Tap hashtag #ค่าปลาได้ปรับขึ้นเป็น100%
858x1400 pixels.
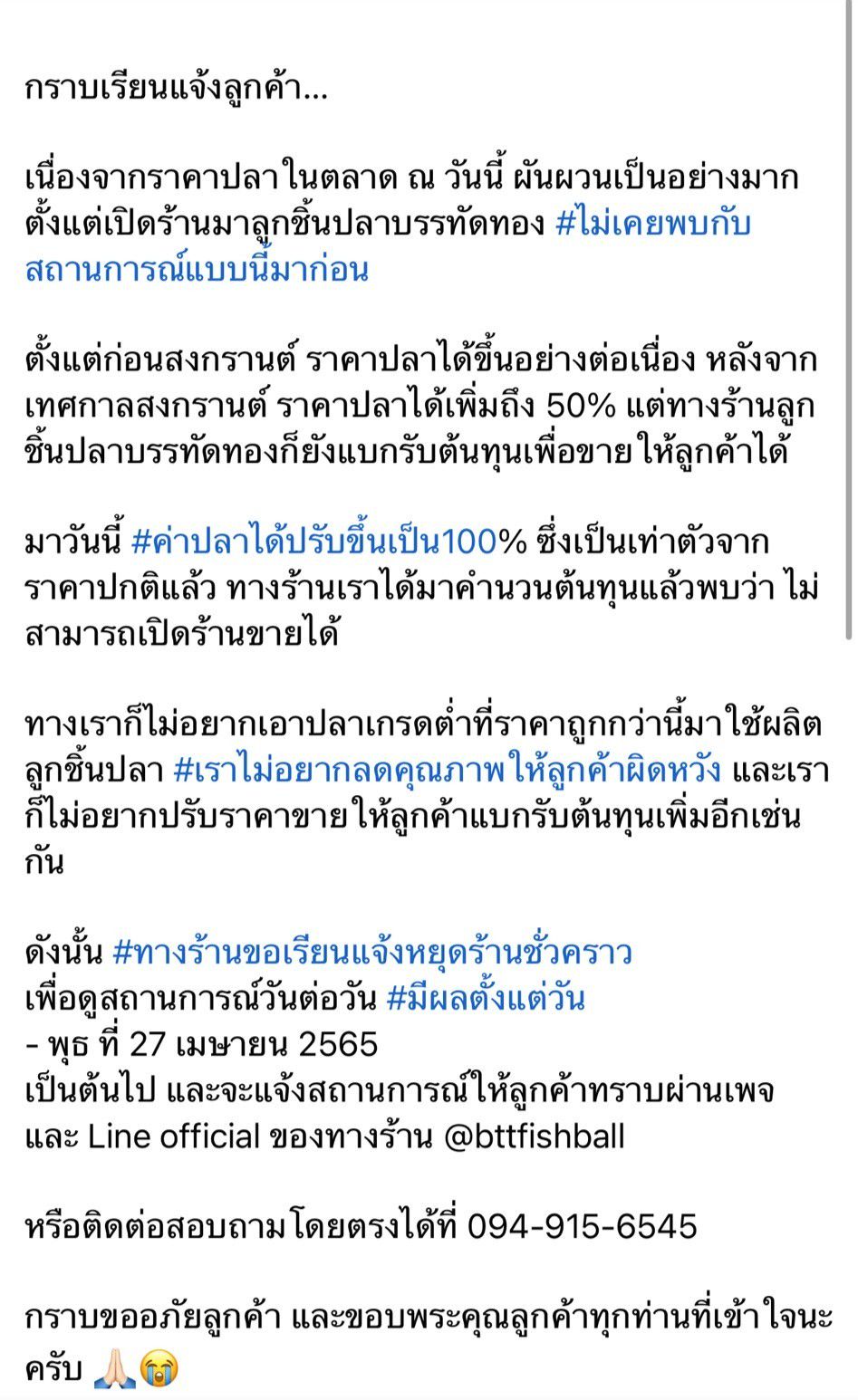click(328, 542)
